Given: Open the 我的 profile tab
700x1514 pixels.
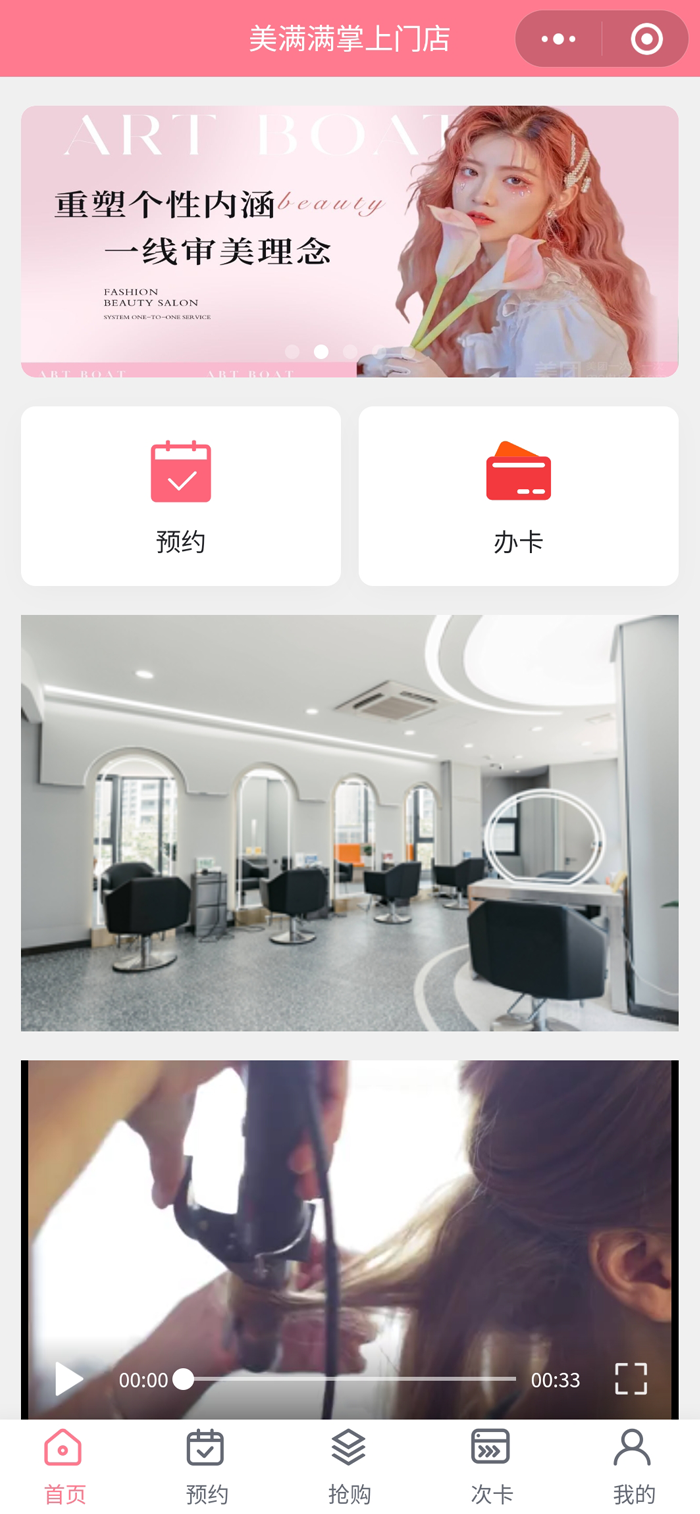Looking at the screenshot, I should [633, 1467].
